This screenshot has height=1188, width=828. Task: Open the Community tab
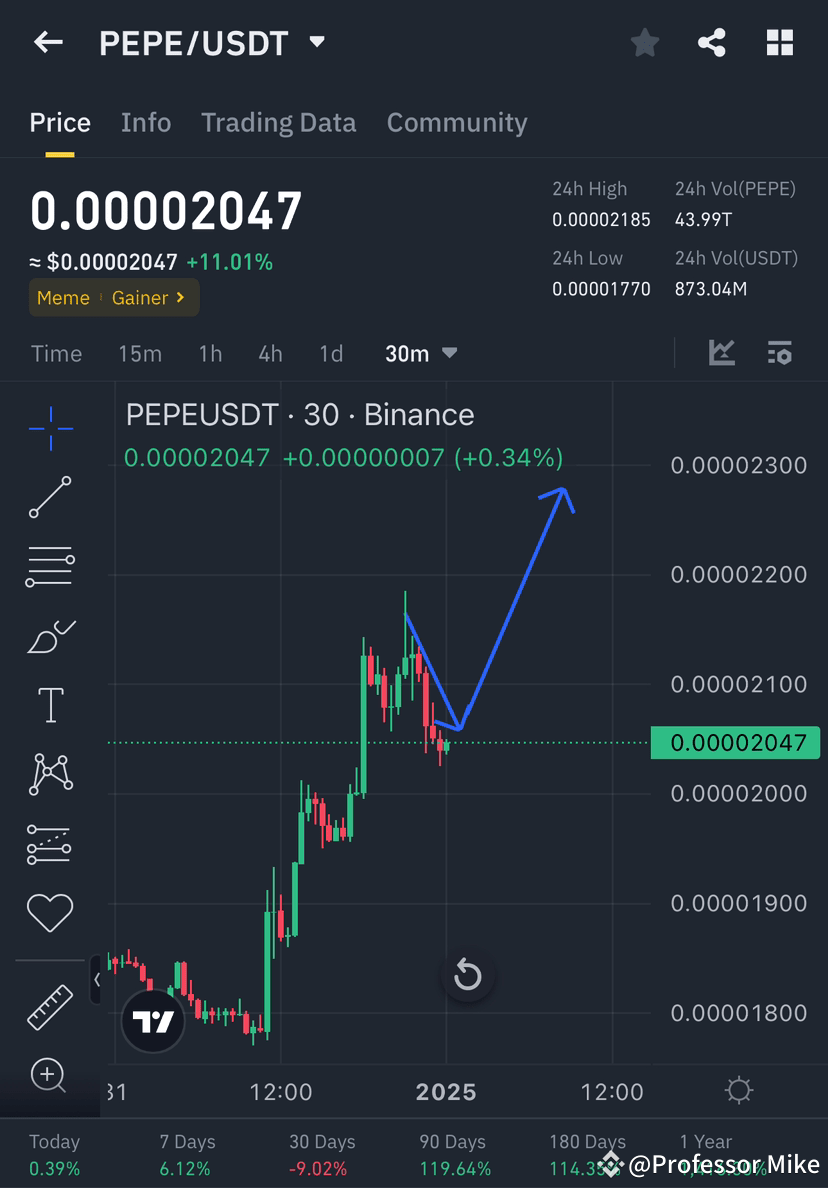coord(456,122)
